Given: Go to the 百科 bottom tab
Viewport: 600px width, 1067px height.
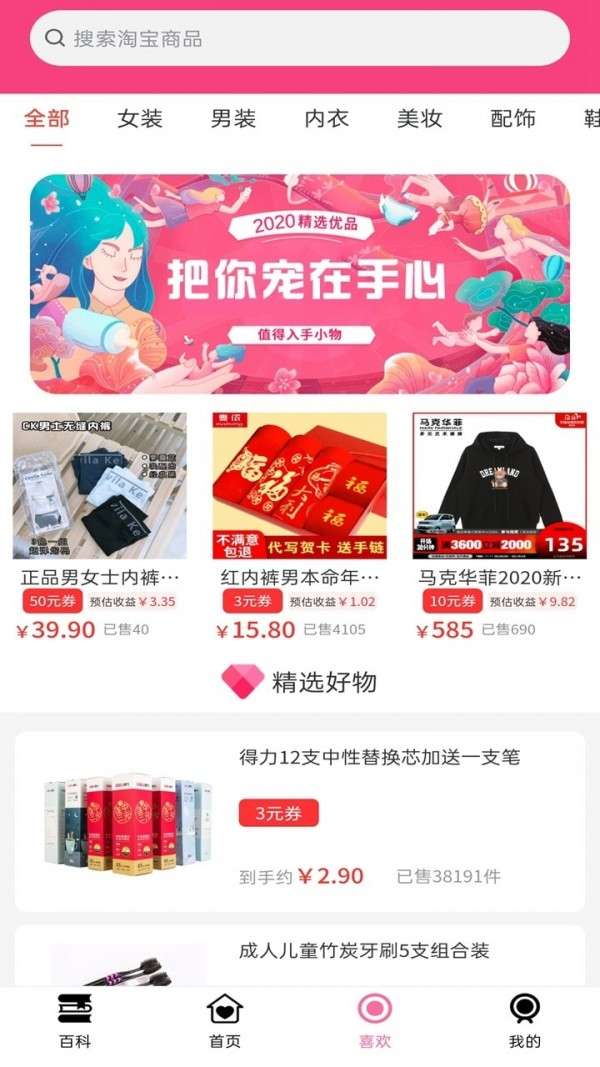Looking at the screenshot, I should click(x=75, y=1021).
